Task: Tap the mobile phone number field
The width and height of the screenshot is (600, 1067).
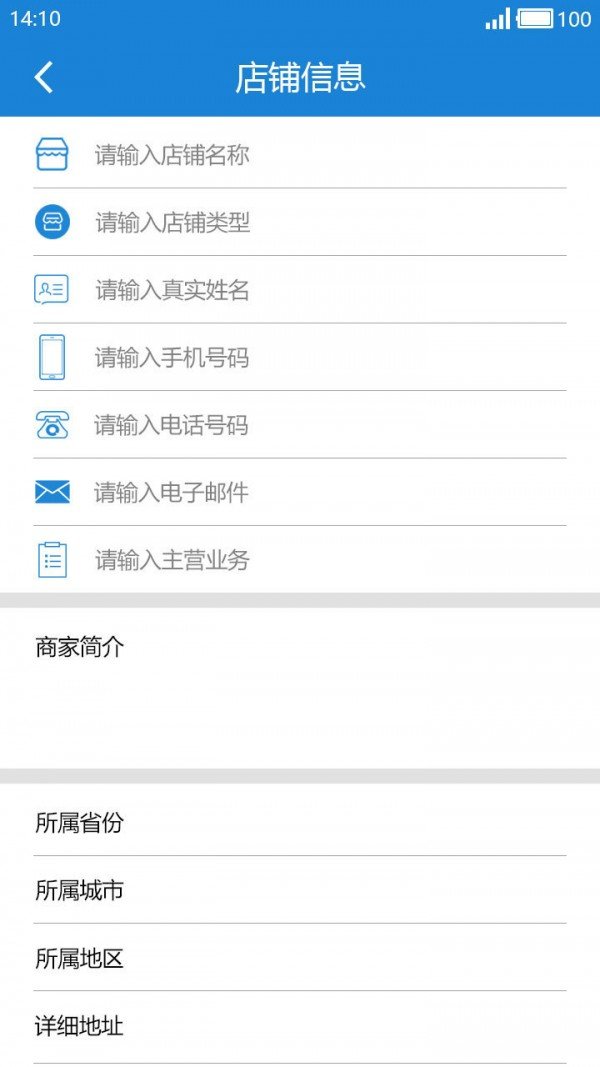Action: [330, 357]
